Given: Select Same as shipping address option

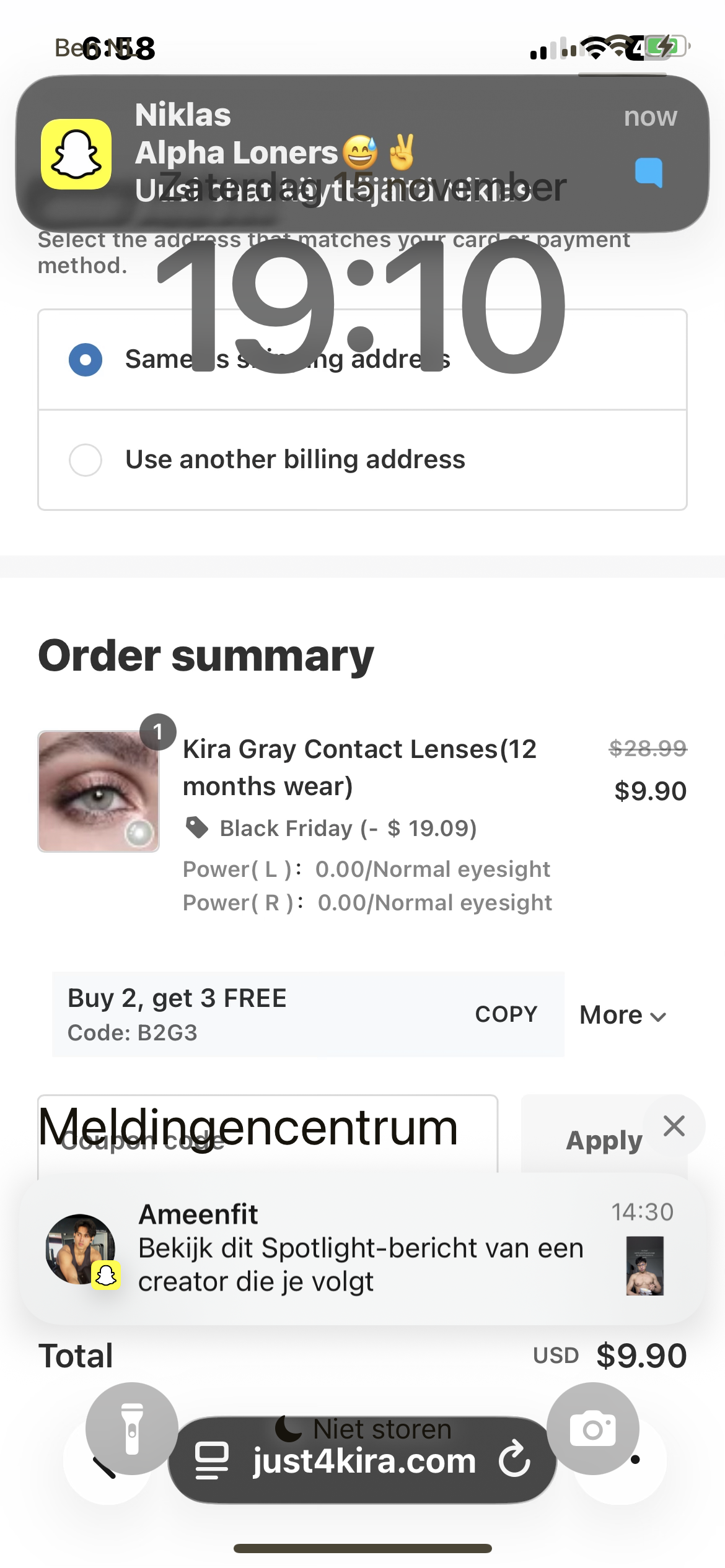Looking at the screenshot, I should 86,360.
